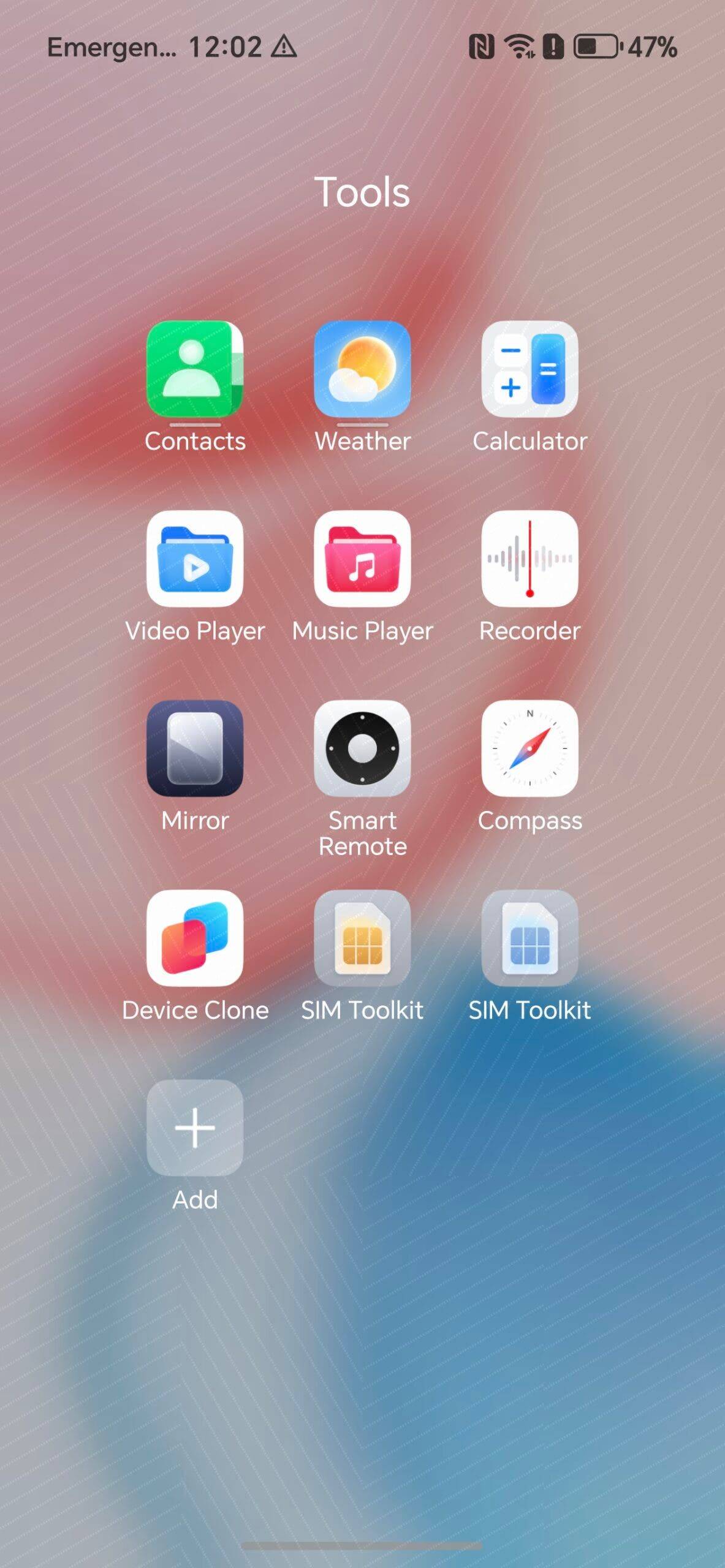
Task: Launch Smart Remote
Action: pos(362,748)
